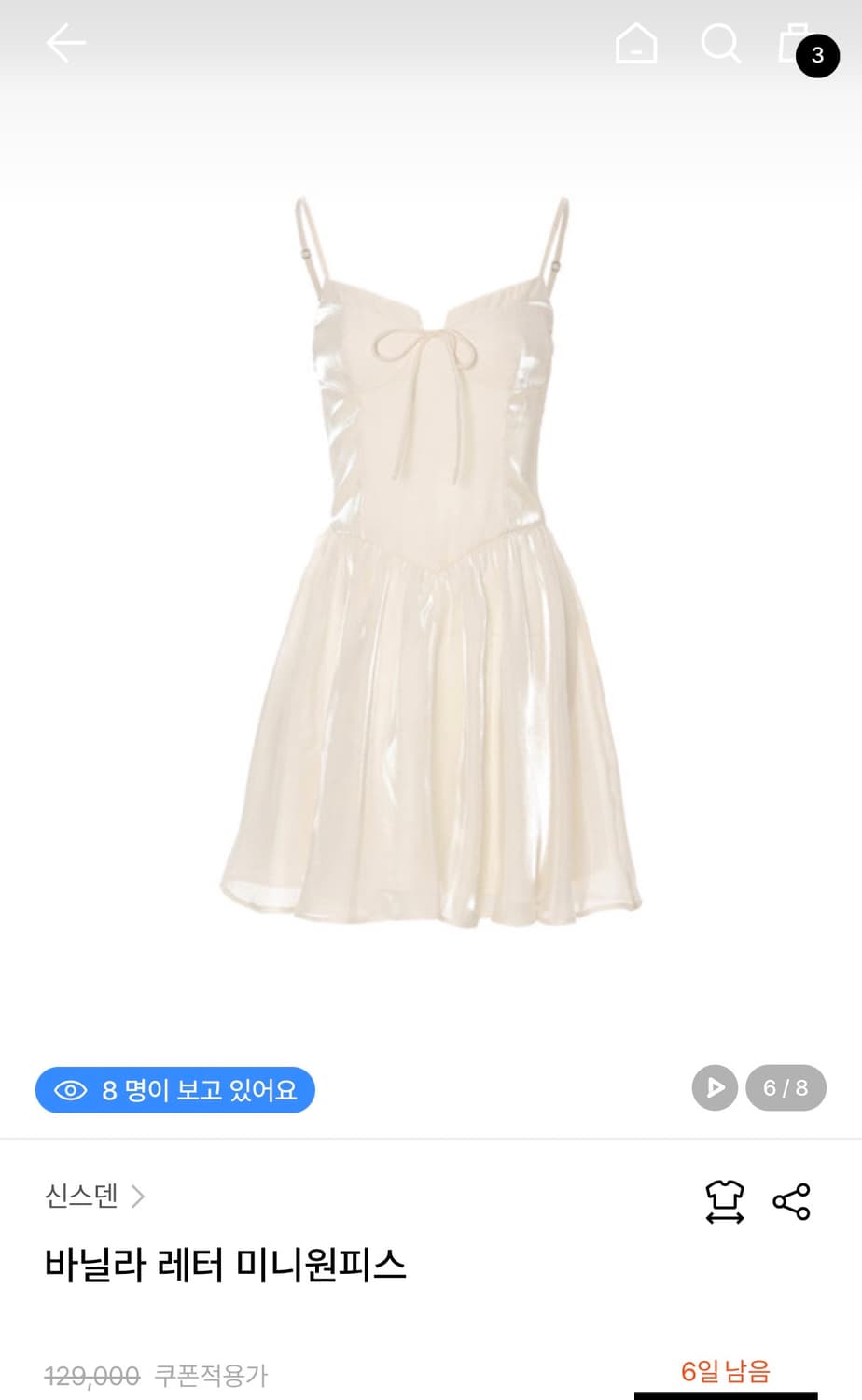Open image counter showing 6 of 8
This screenshot has height=1400, width=862.
pos(786,1087)
